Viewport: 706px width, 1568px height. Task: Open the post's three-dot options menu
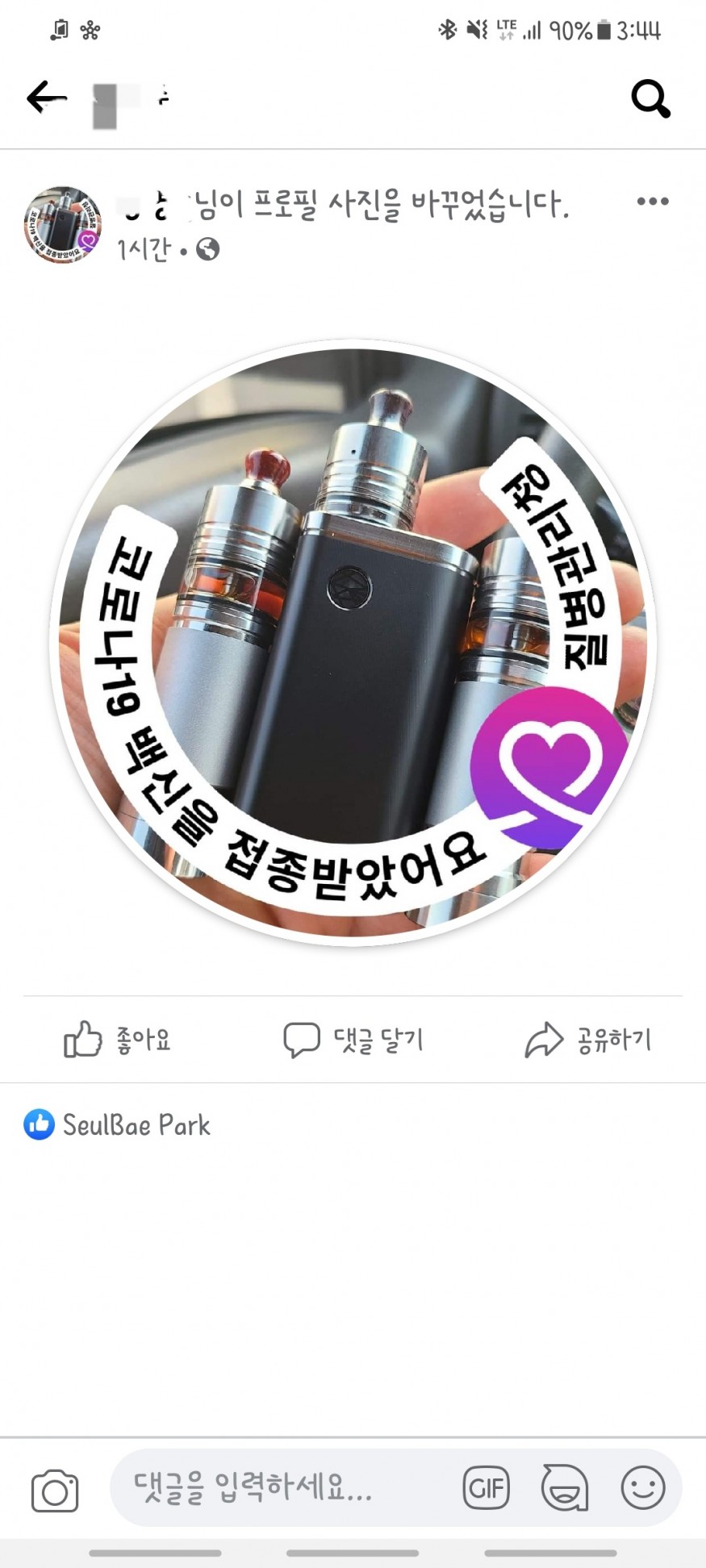click(652, 202)
